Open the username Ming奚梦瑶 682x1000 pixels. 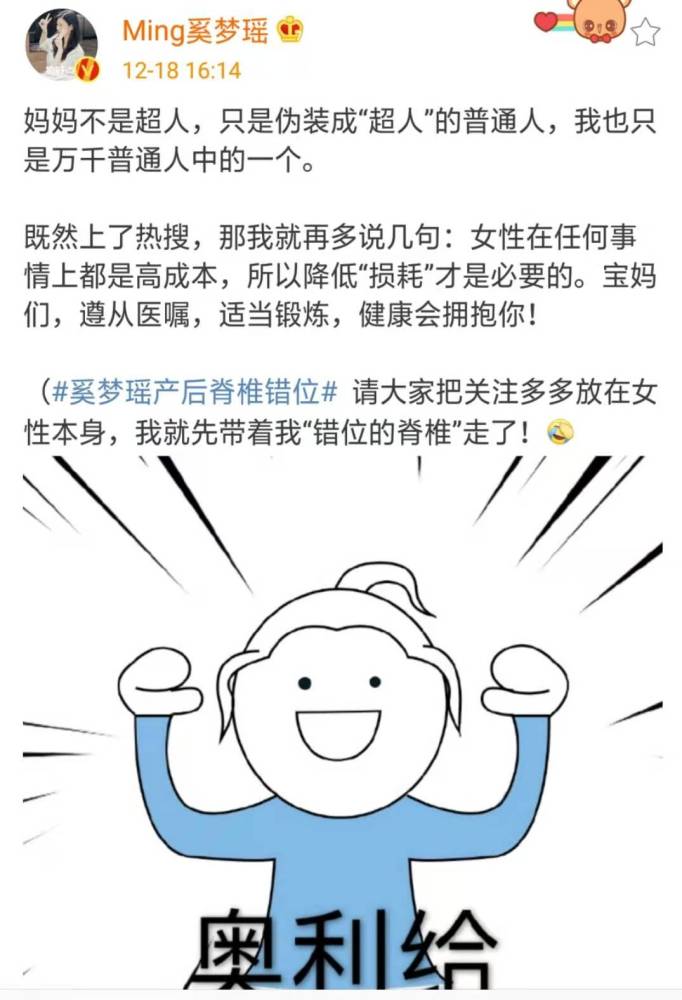click(x=195, y=30)
